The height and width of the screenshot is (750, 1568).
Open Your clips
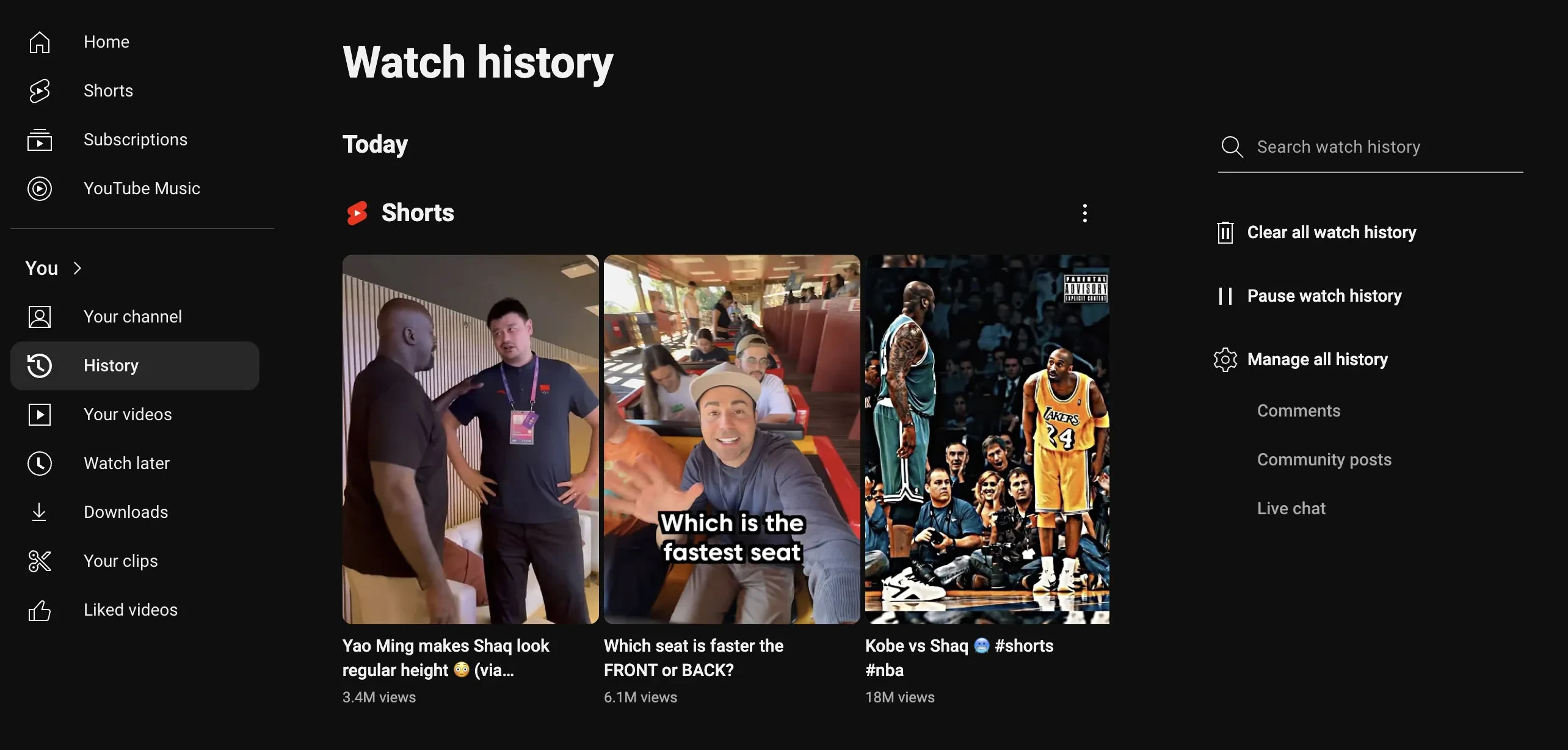click(x=120, y=561)
